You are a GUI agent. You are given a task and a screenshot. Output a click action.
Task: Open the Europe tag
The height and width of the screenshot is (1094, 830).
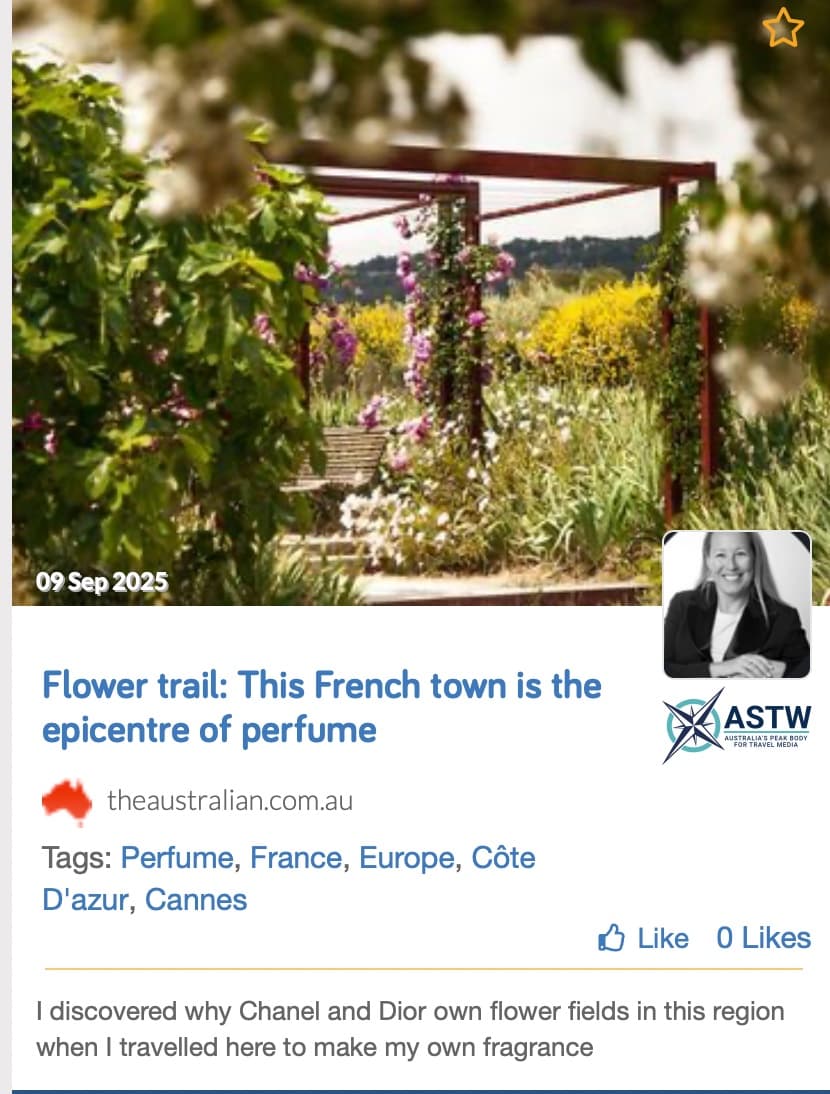point(407,858)
